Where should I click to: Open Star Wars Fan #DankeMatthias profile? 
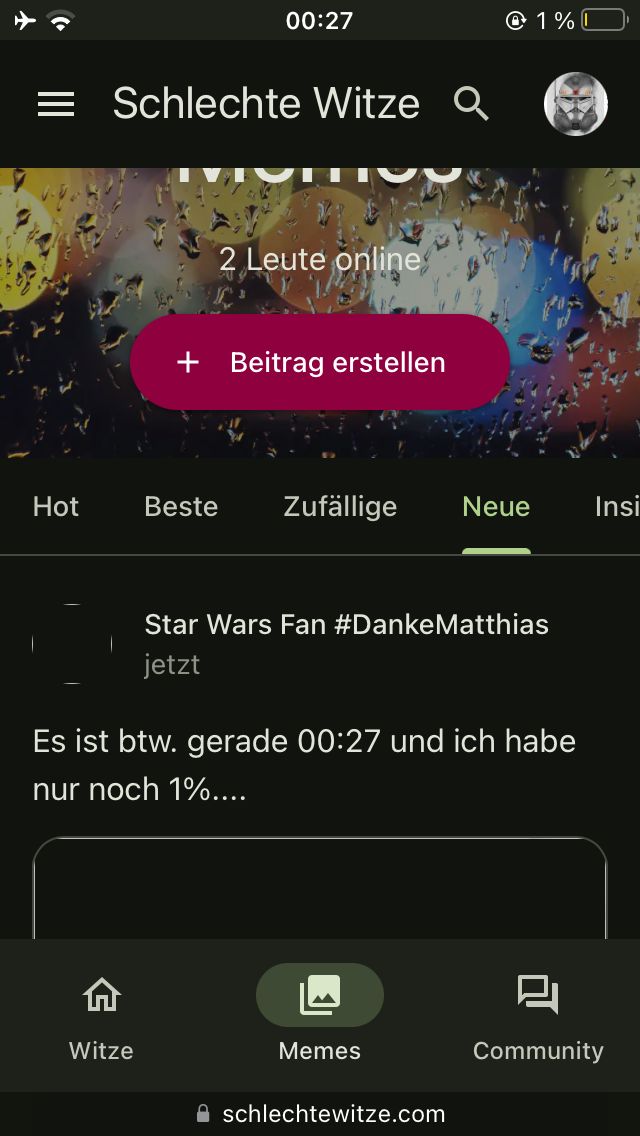346,625
